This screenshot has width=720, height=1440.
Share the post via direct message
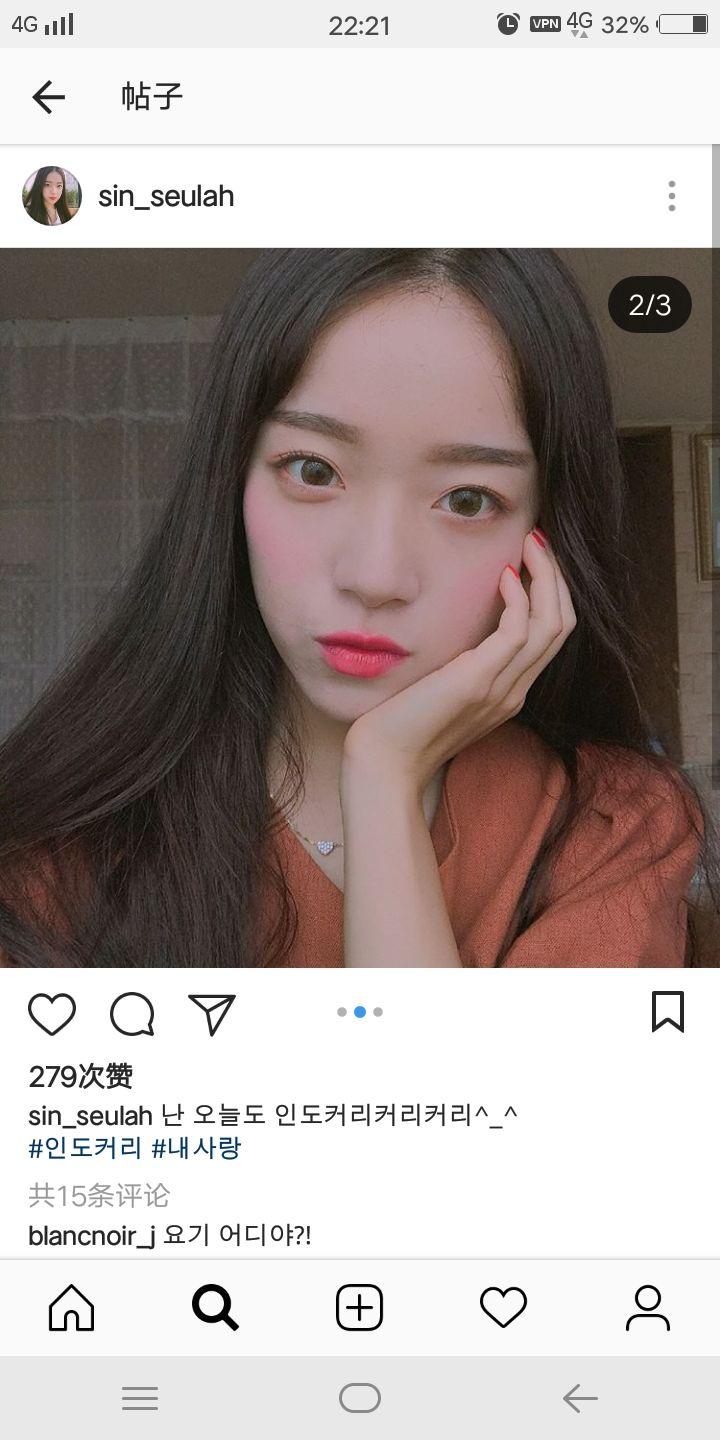click(x=212, y=1013)
